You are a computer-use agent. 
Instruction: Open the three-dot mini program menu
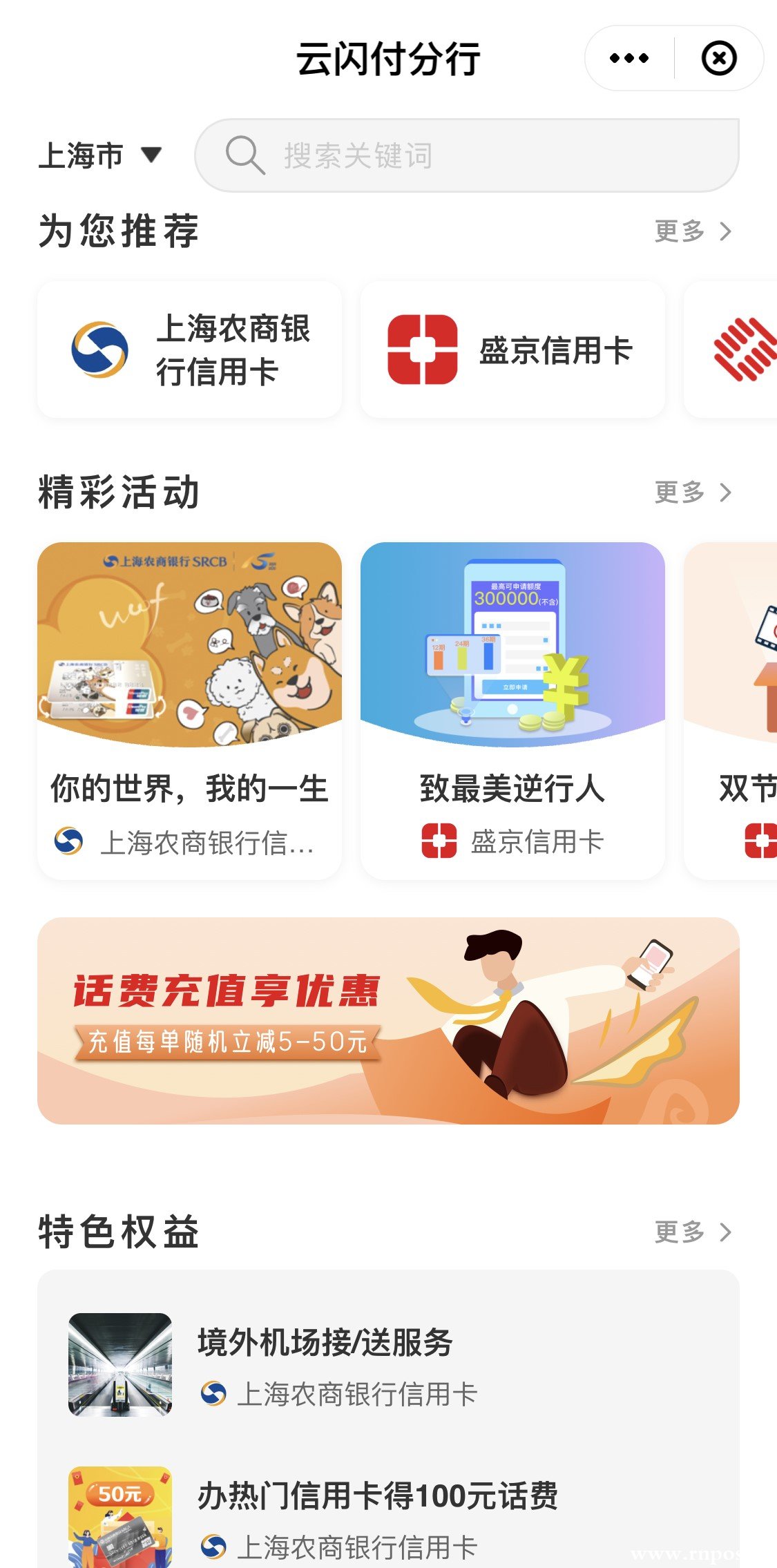point(629,59)
